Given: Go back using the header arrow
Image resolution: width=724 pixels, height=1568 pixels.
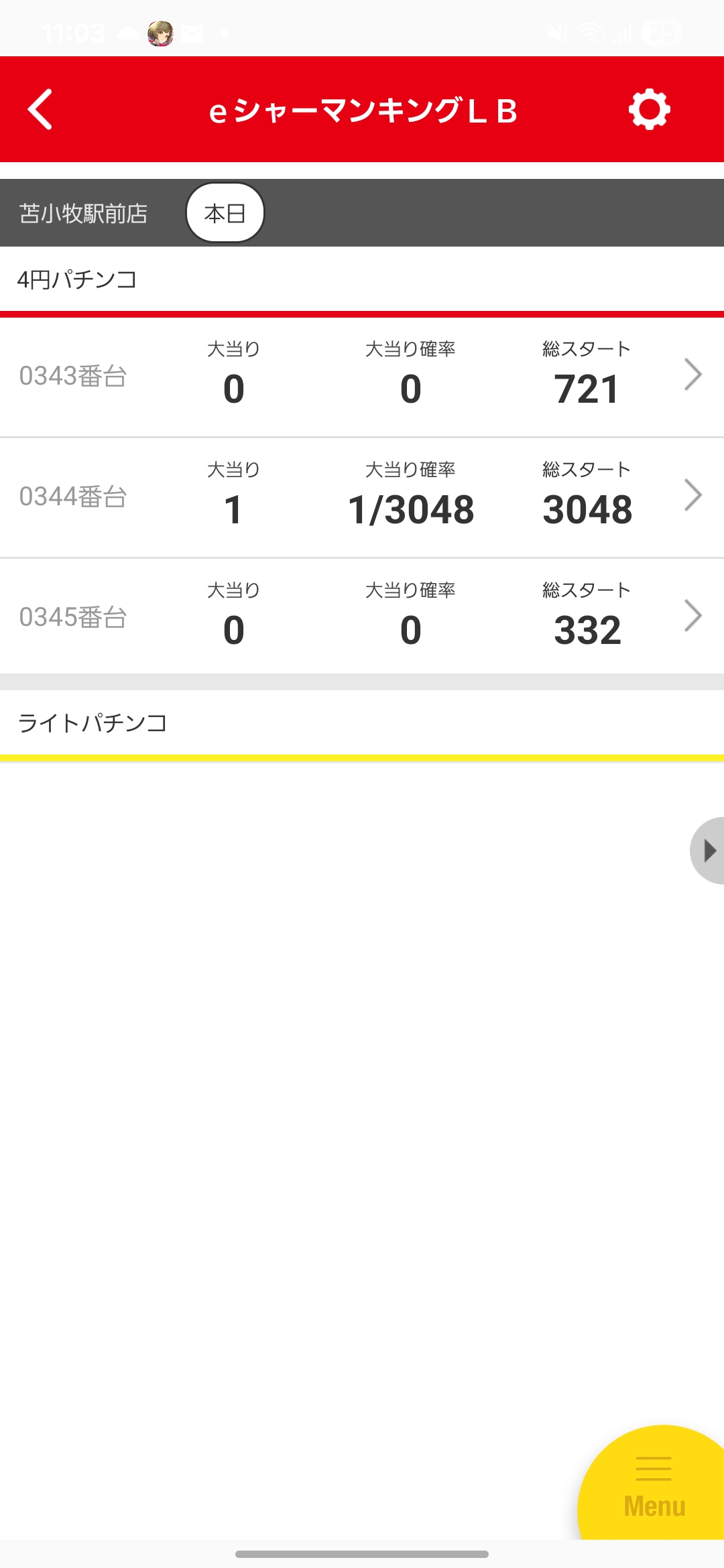Looking at the screenshot, I should tap(40, 109).
